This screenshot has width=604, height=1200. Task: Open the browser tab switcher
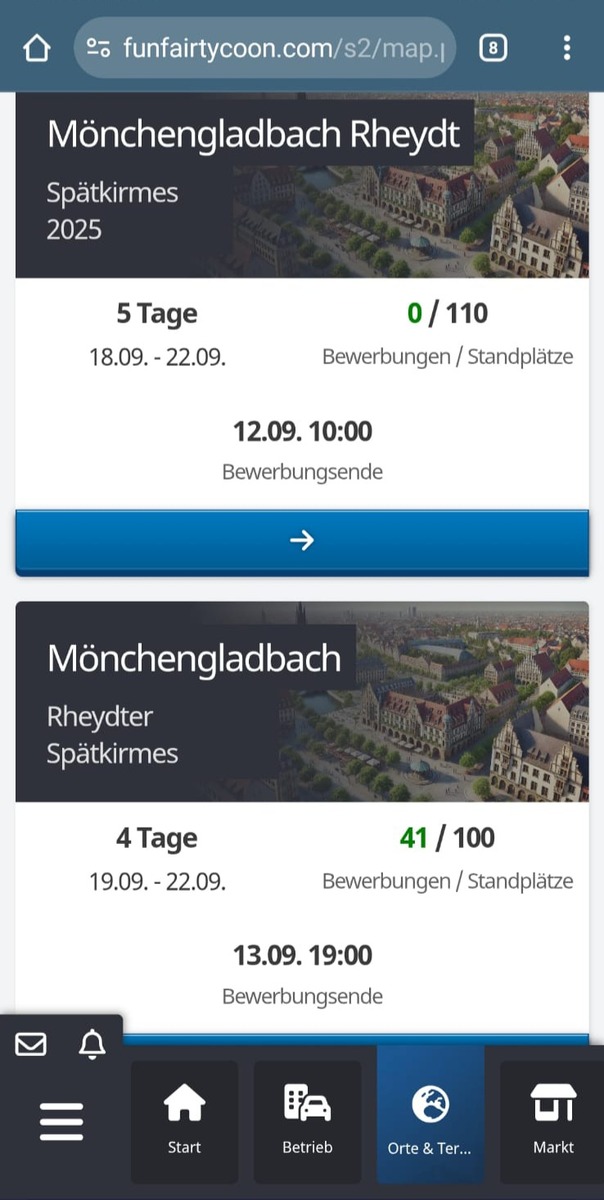(x=493, y=47)
